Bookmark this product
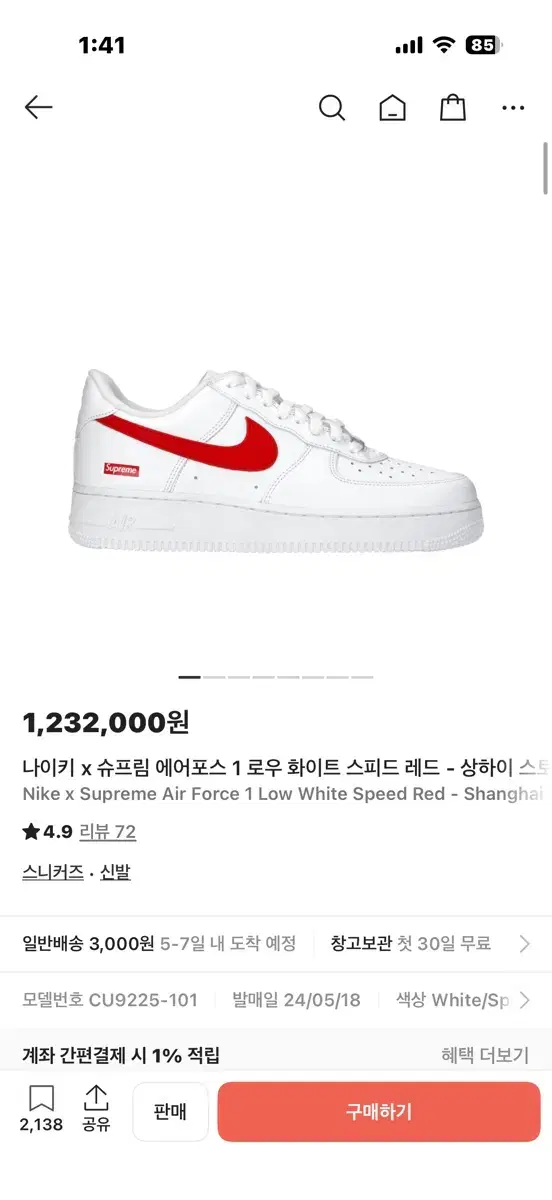Viewport: 552px width, 1200px height. (41, 1109)
